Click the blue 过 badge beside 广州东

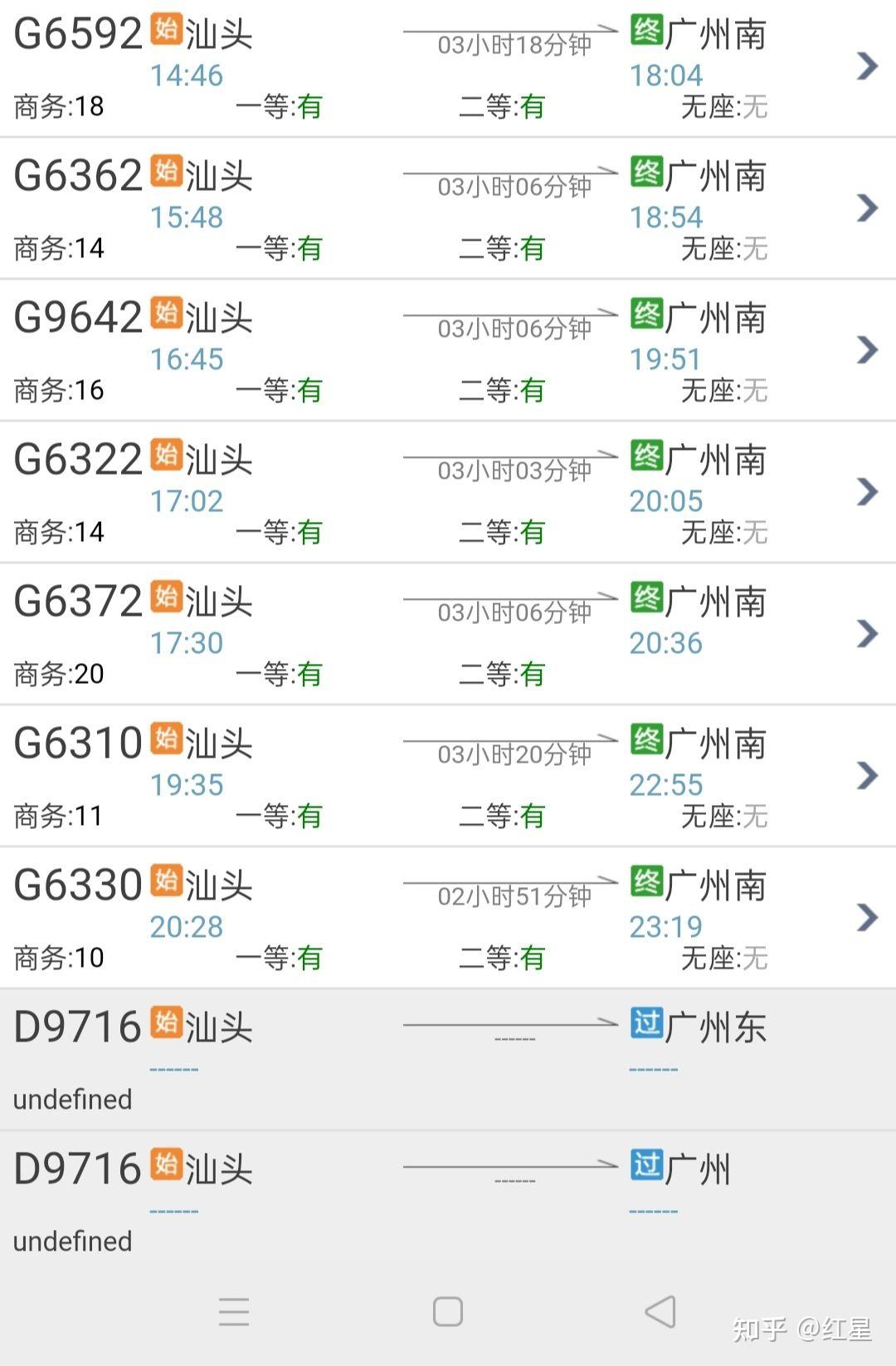click(646, 1026)
